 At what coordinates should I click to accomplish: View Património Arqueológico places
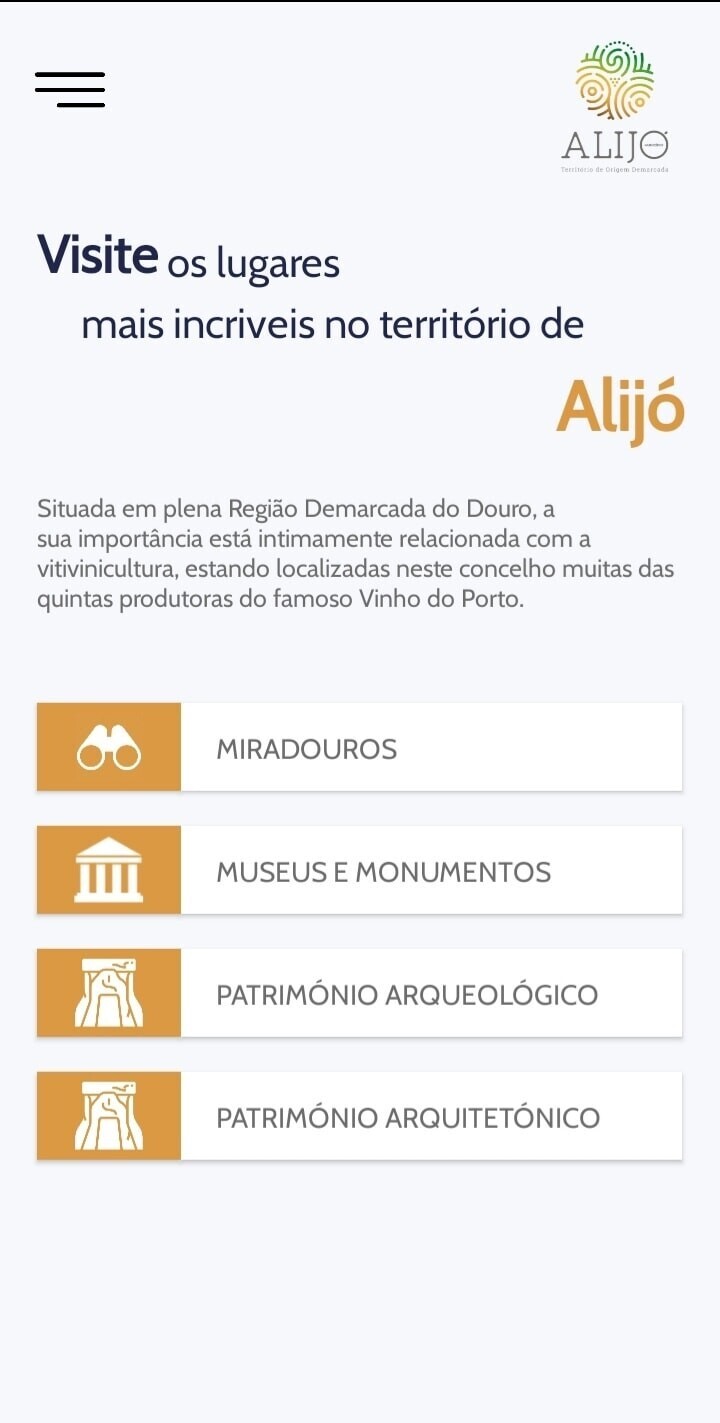(x=360, y=993)
